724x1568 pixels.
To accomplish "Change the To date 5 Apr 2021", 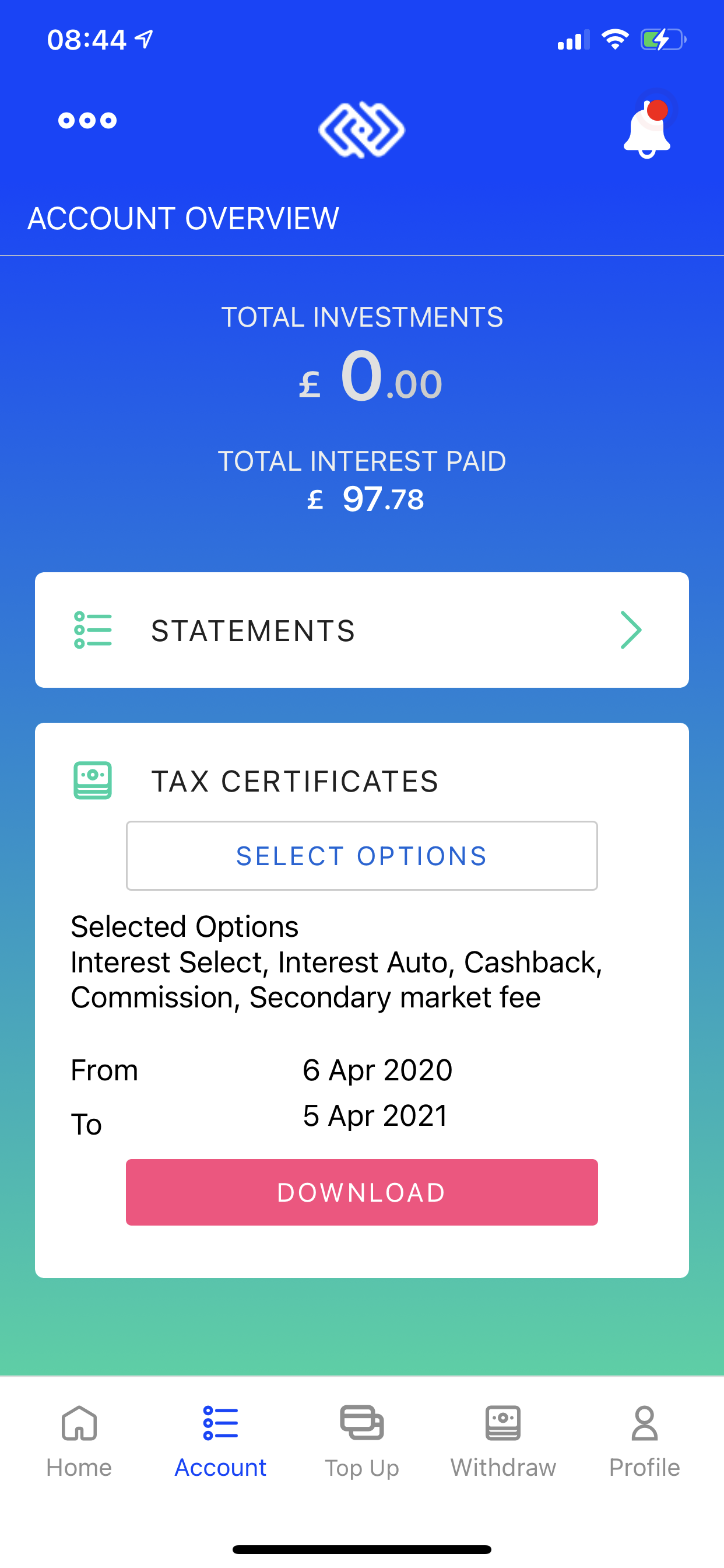I will pos(375,1116).
